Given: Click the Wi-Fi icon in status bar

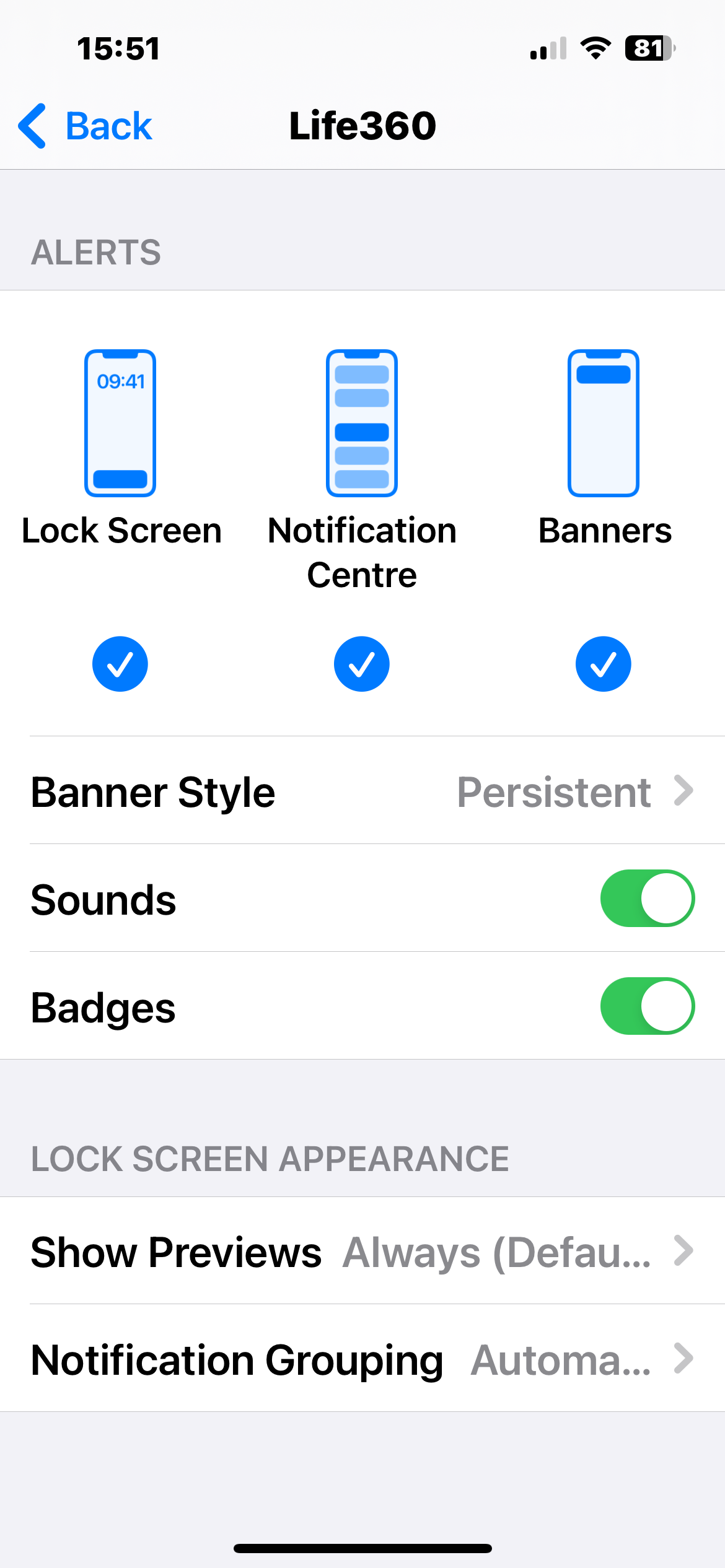Looking at the screenshot, I should 596,50.
